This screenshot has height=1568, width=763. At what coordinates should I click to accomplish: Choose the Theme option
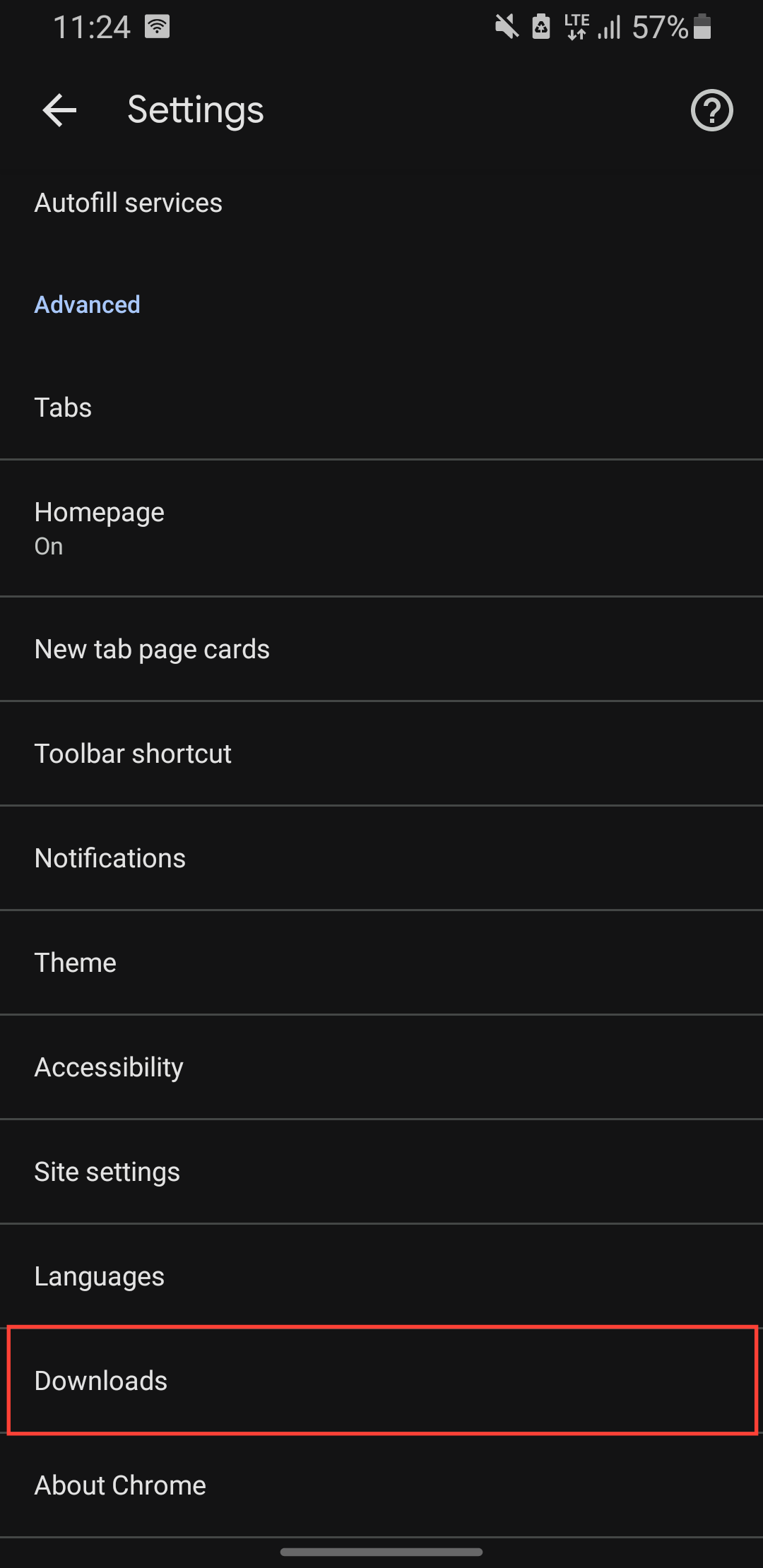point(76,963)
